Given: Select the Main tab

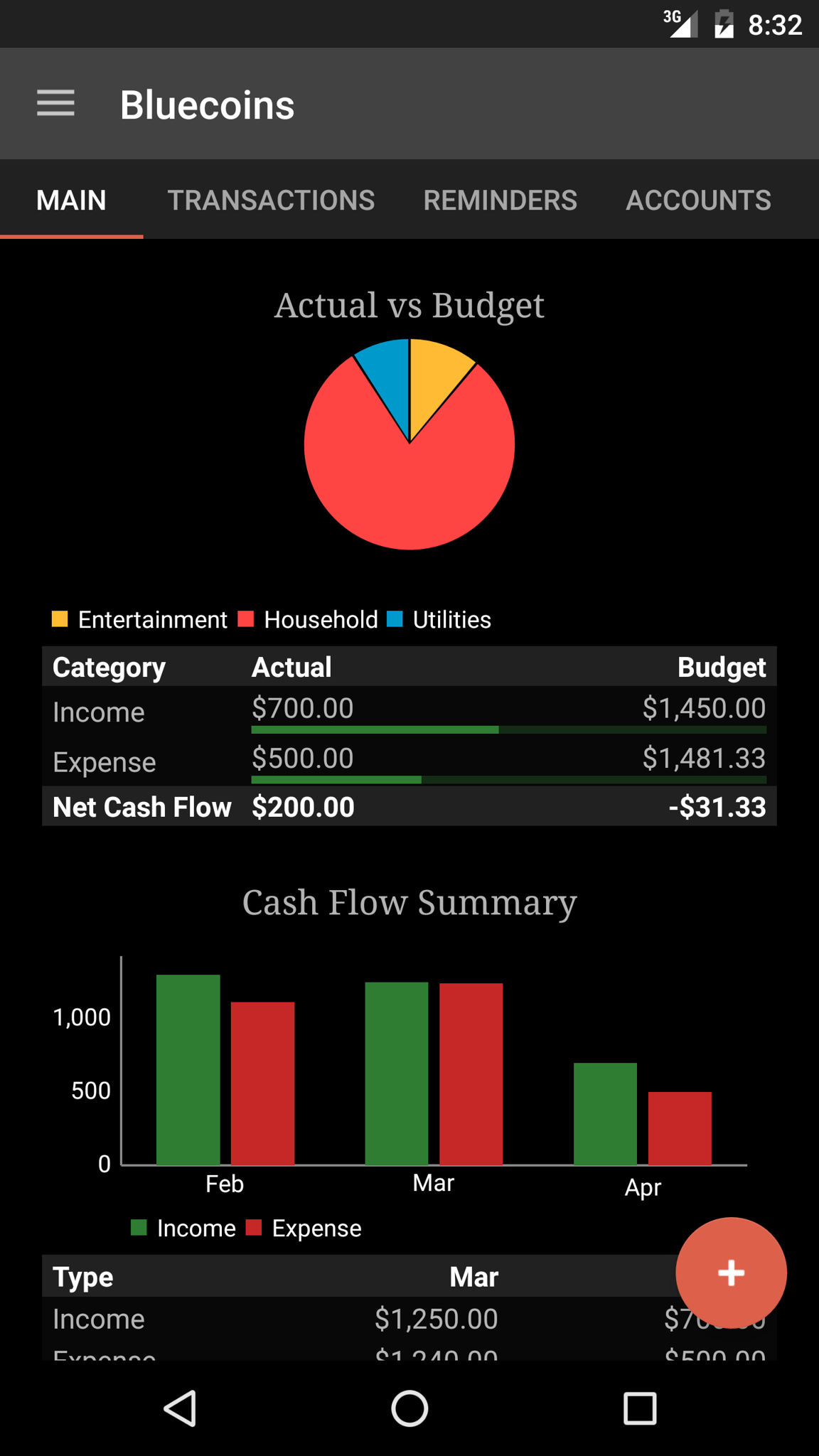Looking at the screenshot, I should pos(71,200).
